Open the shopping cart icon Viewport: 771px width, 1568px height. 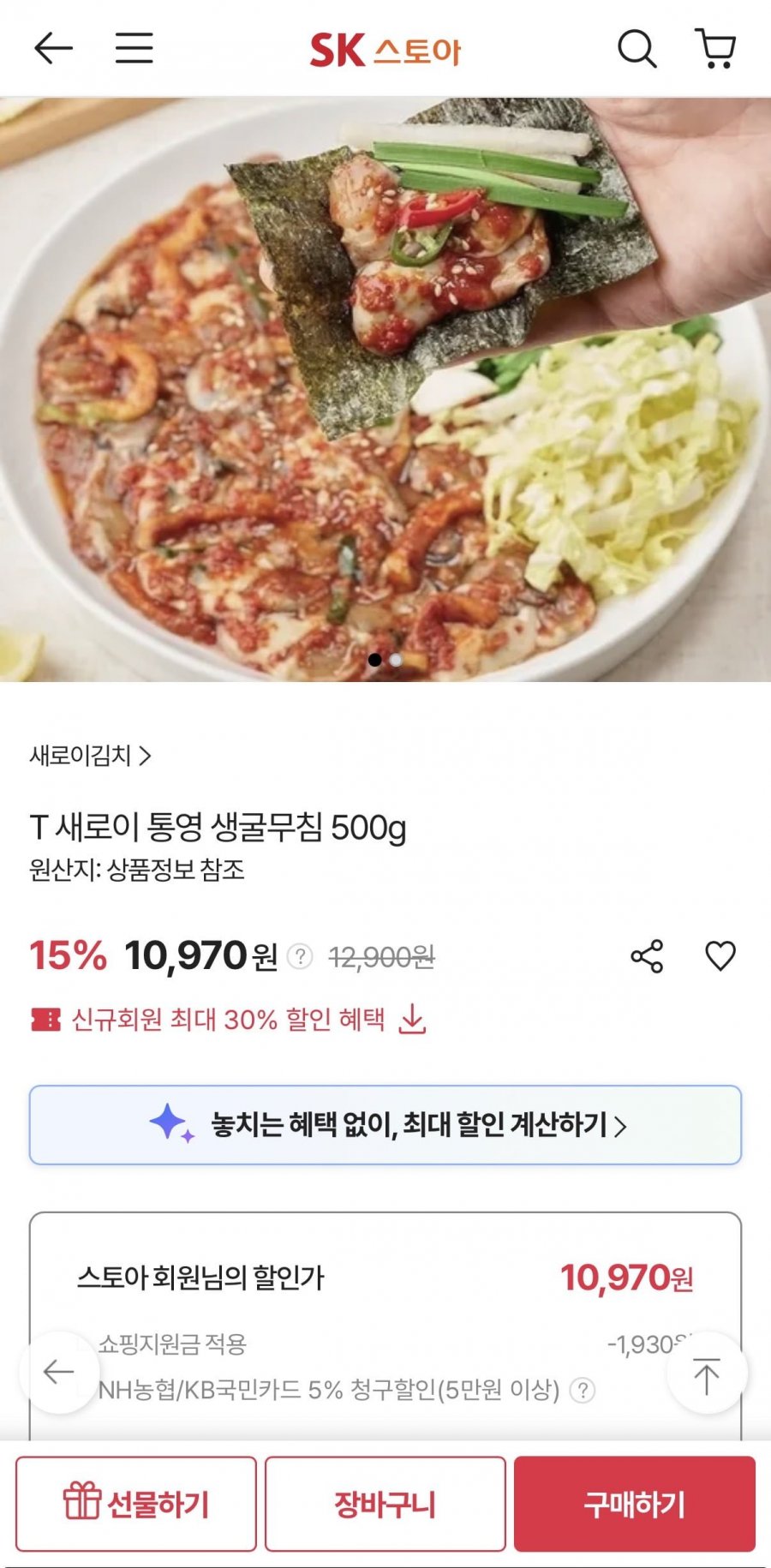715,49
